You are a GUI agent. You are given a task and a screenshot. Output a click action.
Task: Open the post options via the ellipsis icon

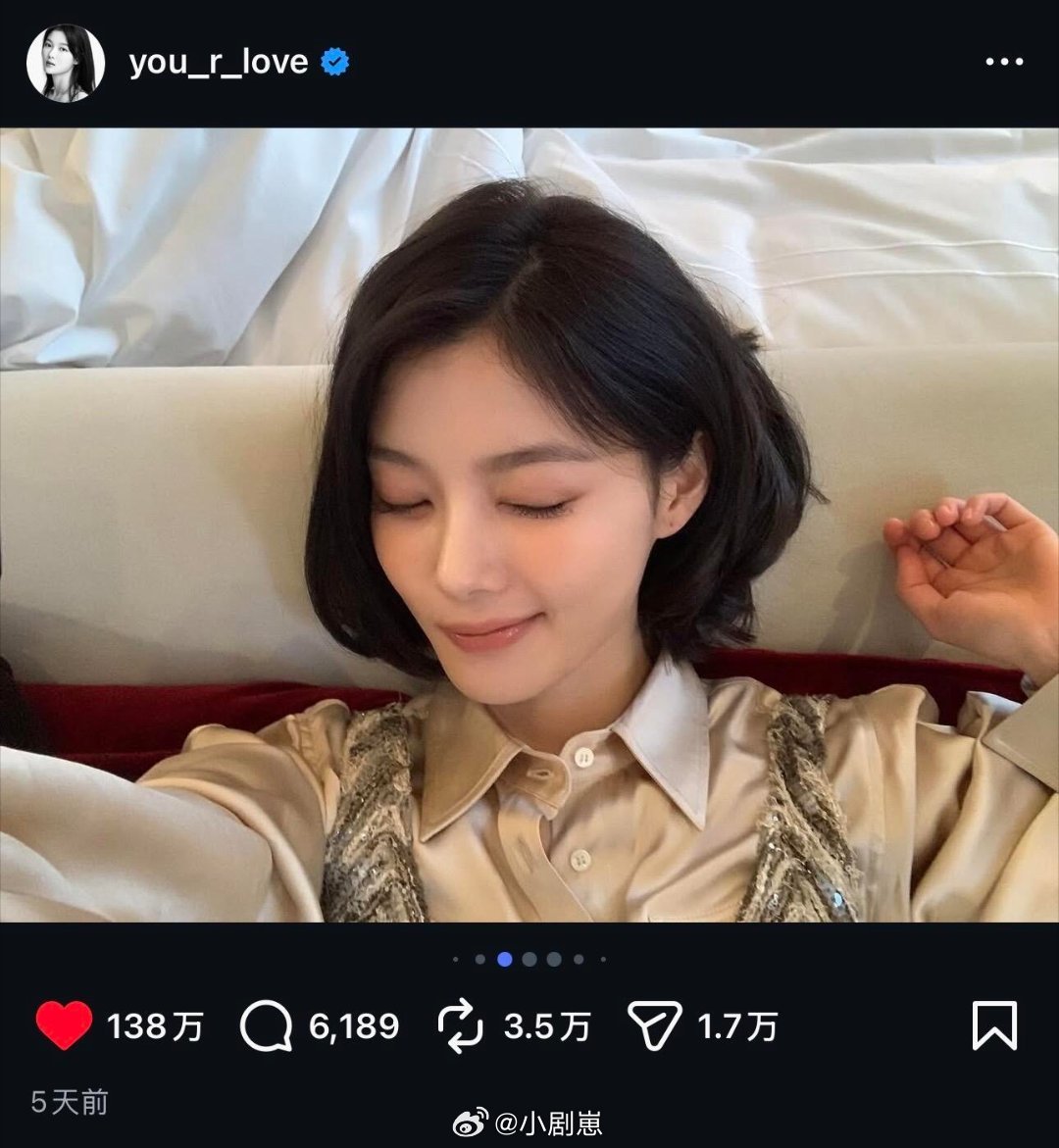[1002, 60]
